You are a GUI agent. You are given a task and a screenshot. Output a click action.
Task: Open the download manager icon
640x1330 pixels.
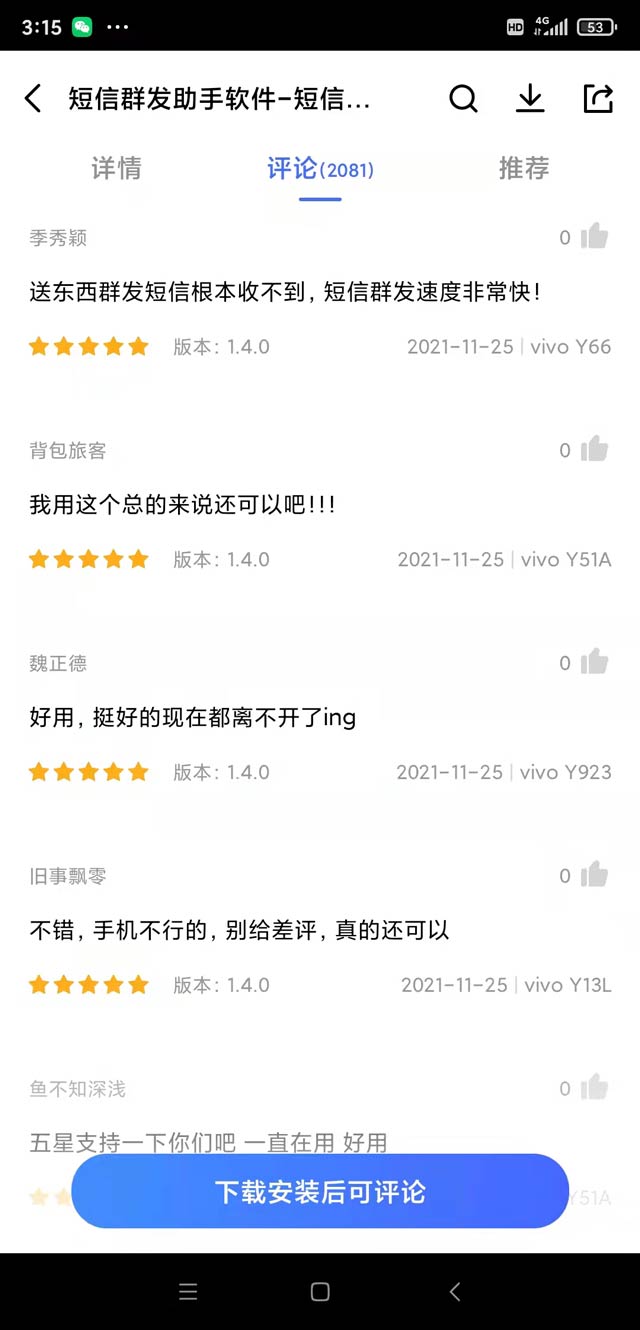pyautogui.click(x=530, y=99)
